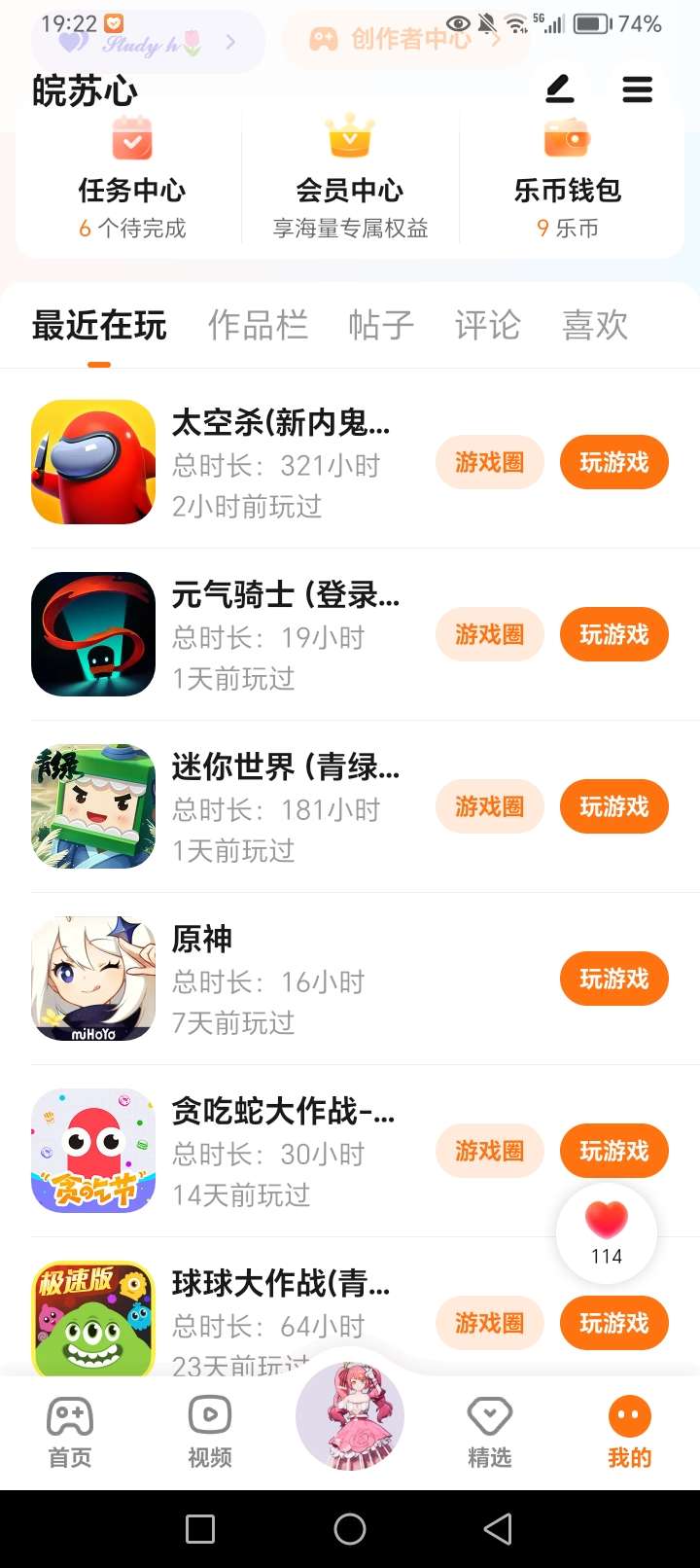Tap the edit pencil icon
Image resolution: width=700 pixels, height=1568 pixels.
559,90
